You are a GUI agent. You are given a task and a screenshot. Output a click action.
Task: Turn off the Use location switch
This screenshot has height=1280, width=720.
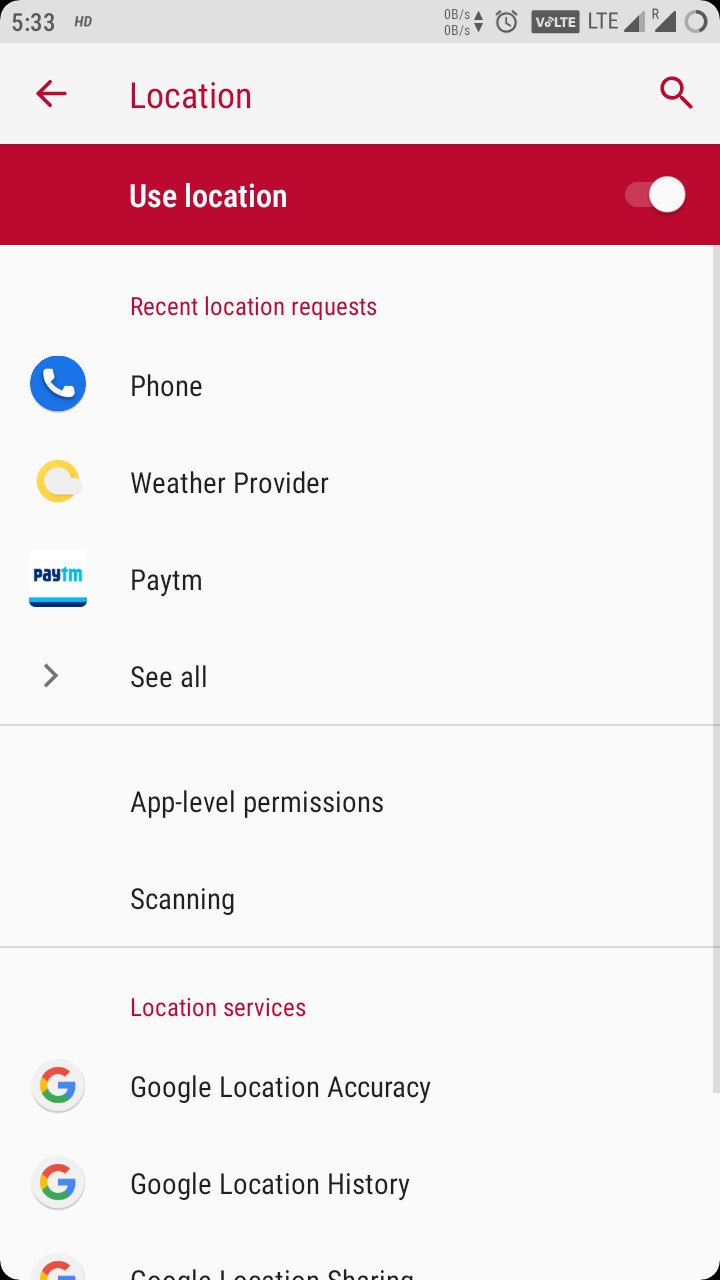[655, 195]
